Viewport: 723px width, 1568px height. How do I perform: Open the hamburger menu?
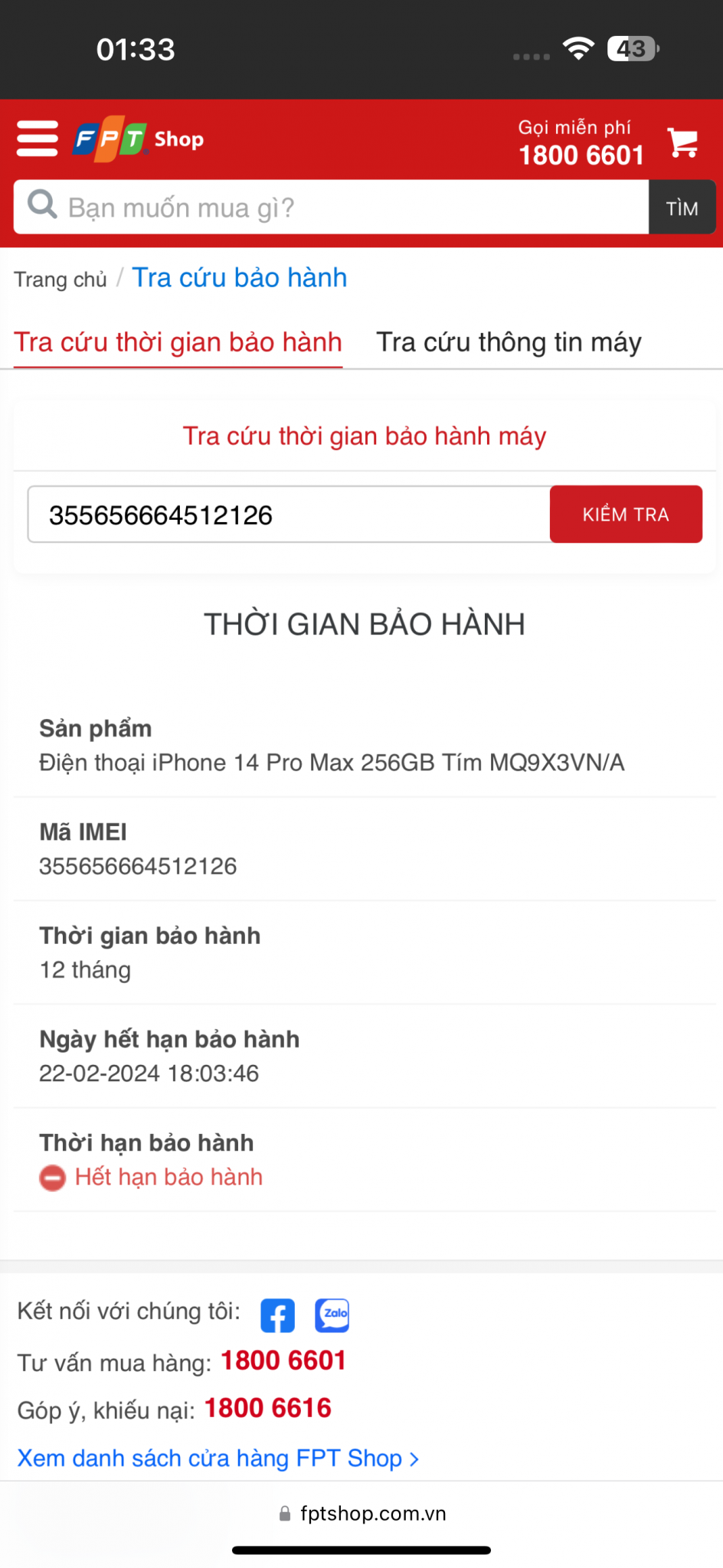click(x=37, y=139)
